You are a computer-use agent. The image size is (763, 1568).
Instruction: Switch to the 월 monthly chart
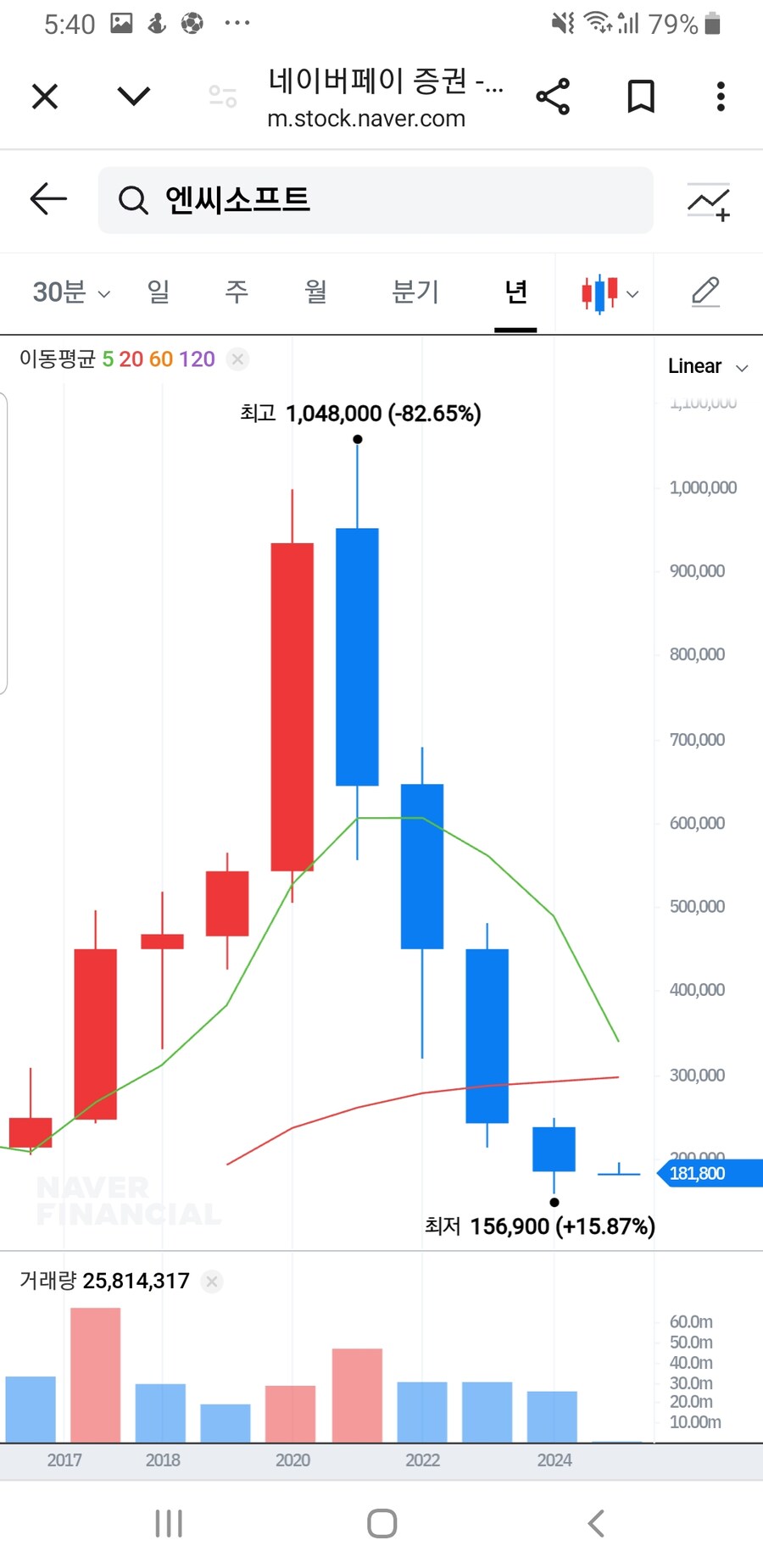[316, 292]
